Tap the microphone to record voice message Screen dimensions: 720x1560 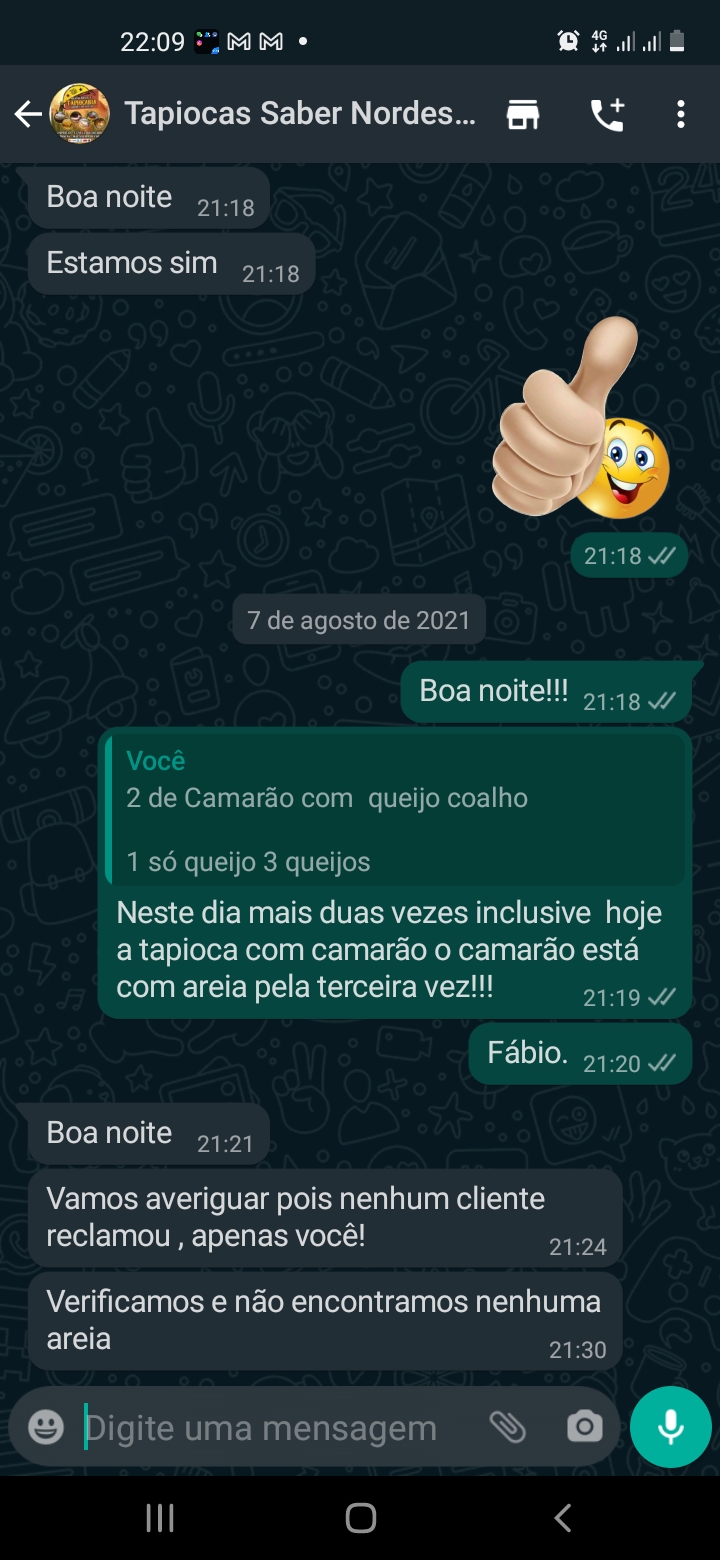point(670,1427)
